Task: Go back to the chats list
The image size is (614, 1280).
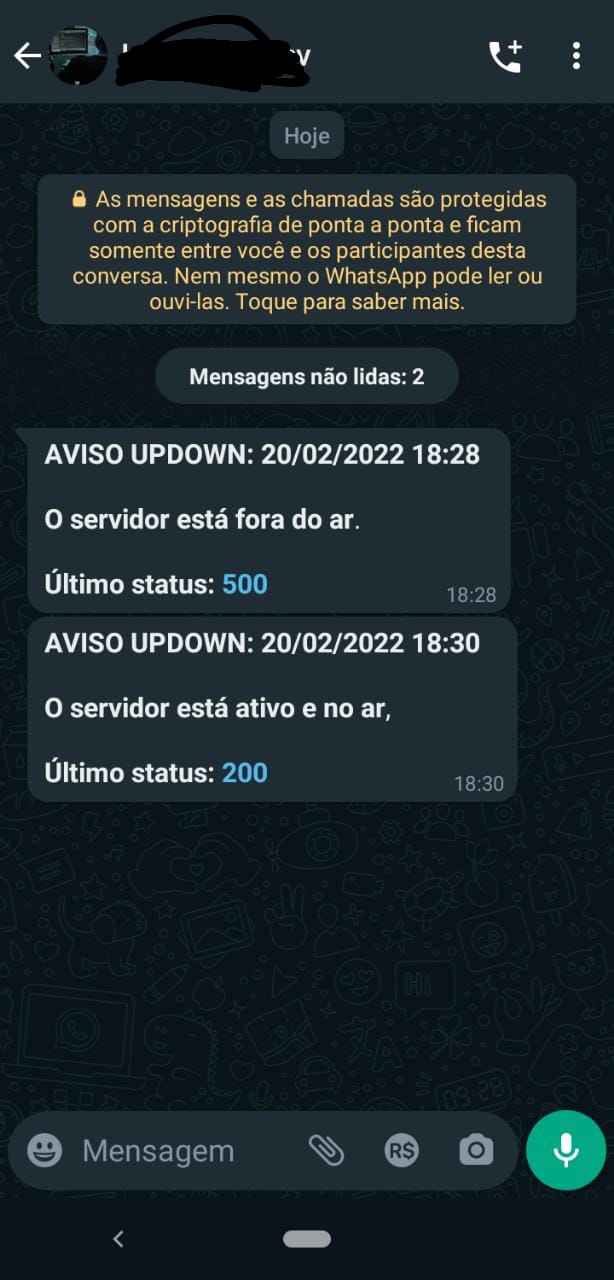Action: [x=27, y=56]
